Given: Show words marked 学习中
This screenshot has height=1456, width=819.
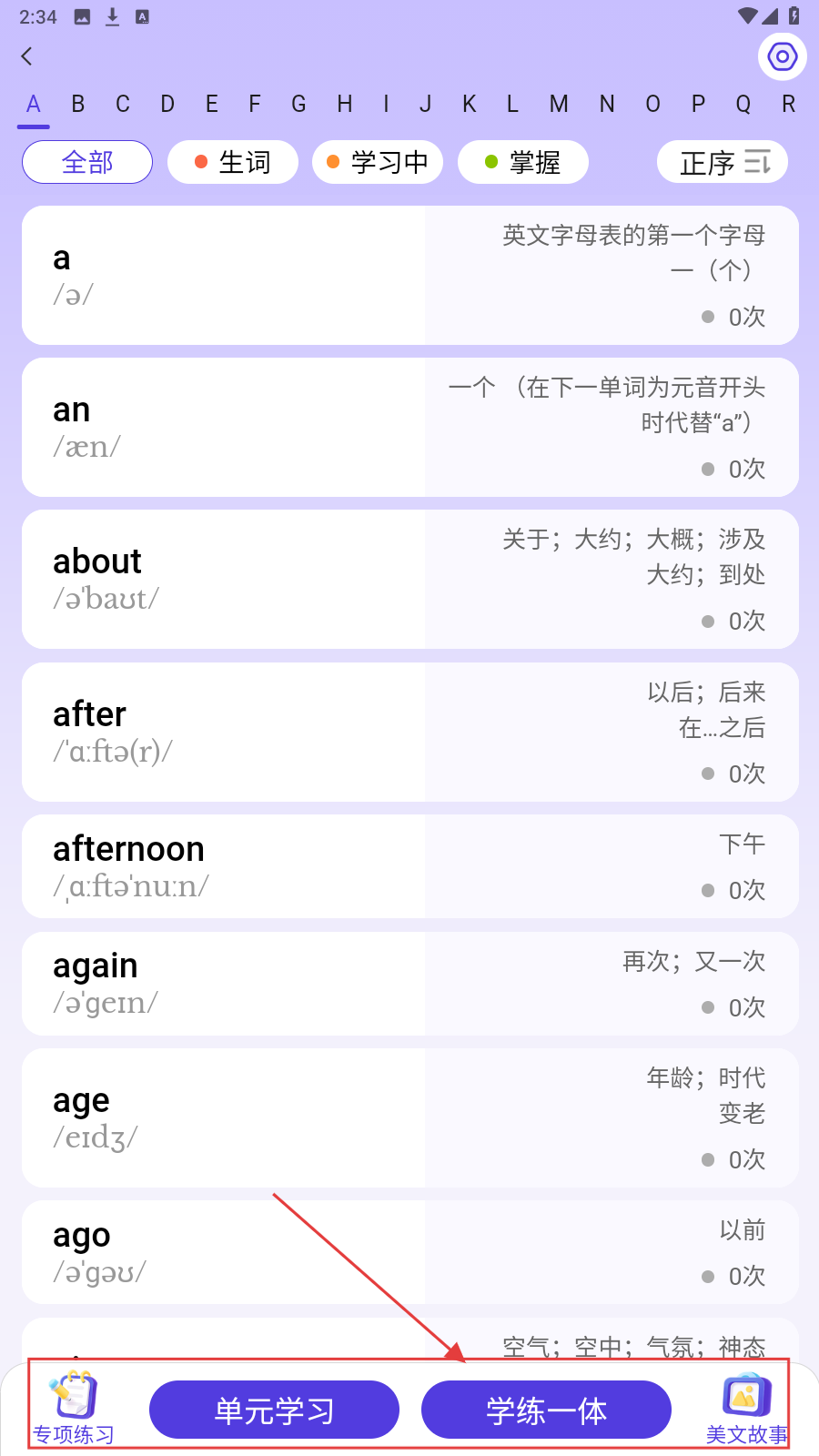Looking at the screenshot, I should coord(378,163).
